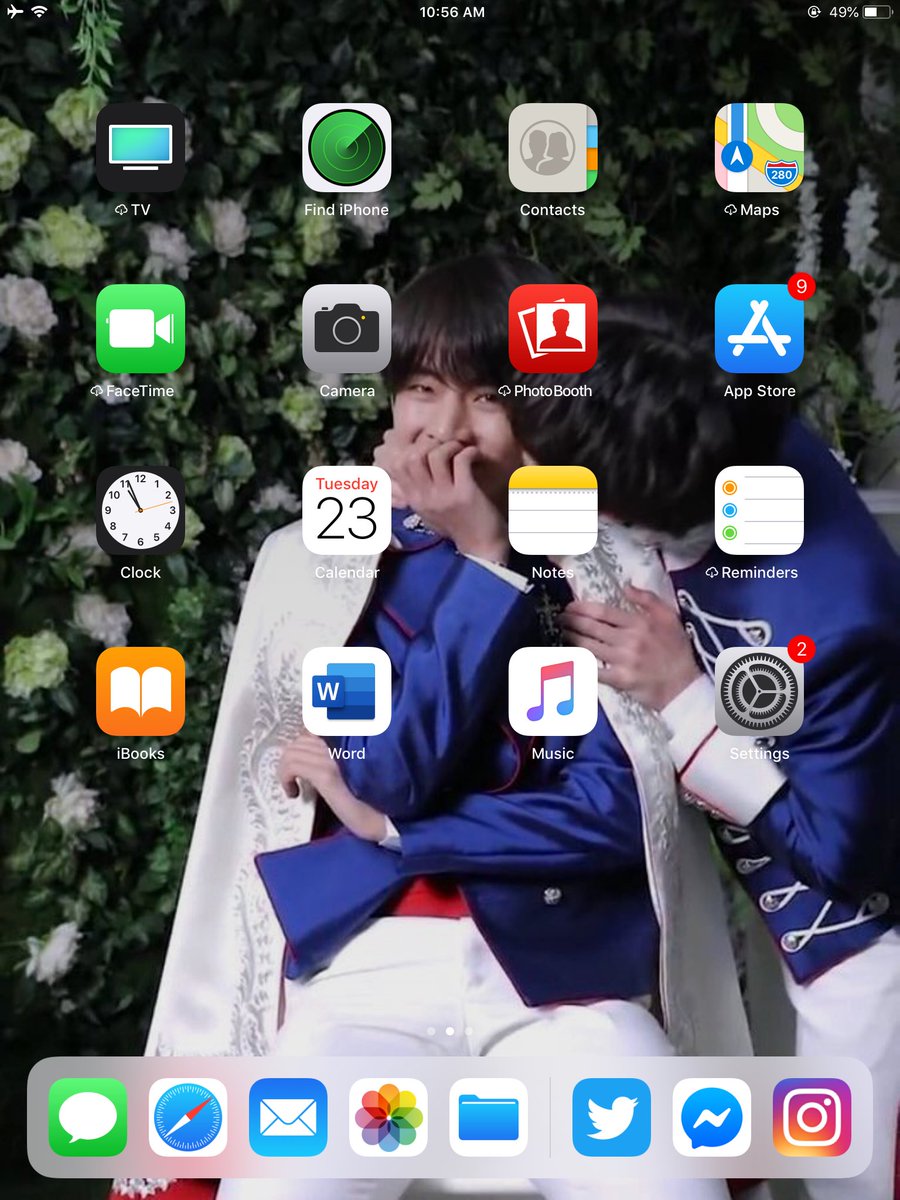Open Instagram from the dock
Screen dimensions: 900x1200
point(811,1117)
